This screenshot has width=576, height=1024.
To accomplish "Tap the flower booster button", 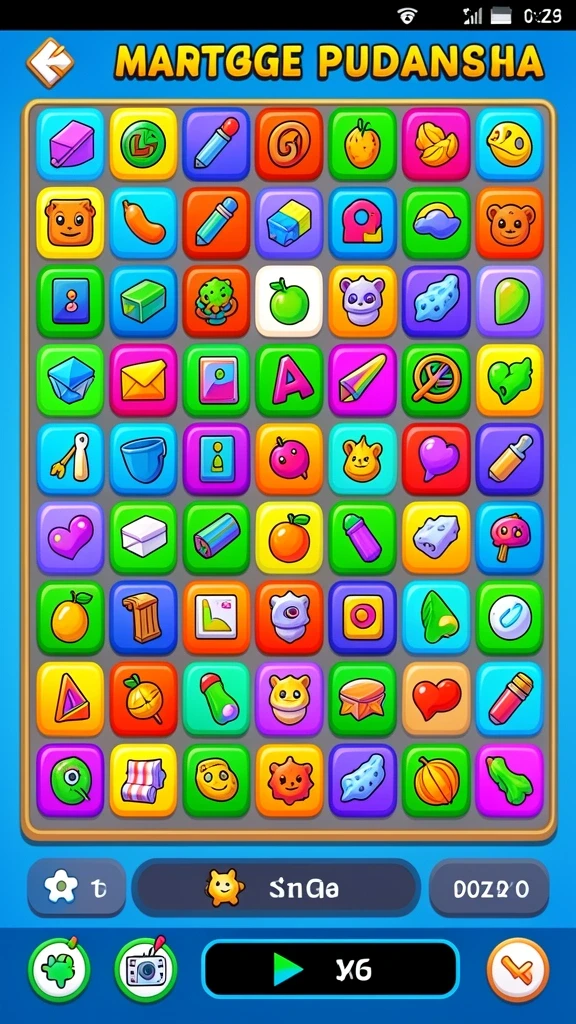I will [x=76, y=888].
